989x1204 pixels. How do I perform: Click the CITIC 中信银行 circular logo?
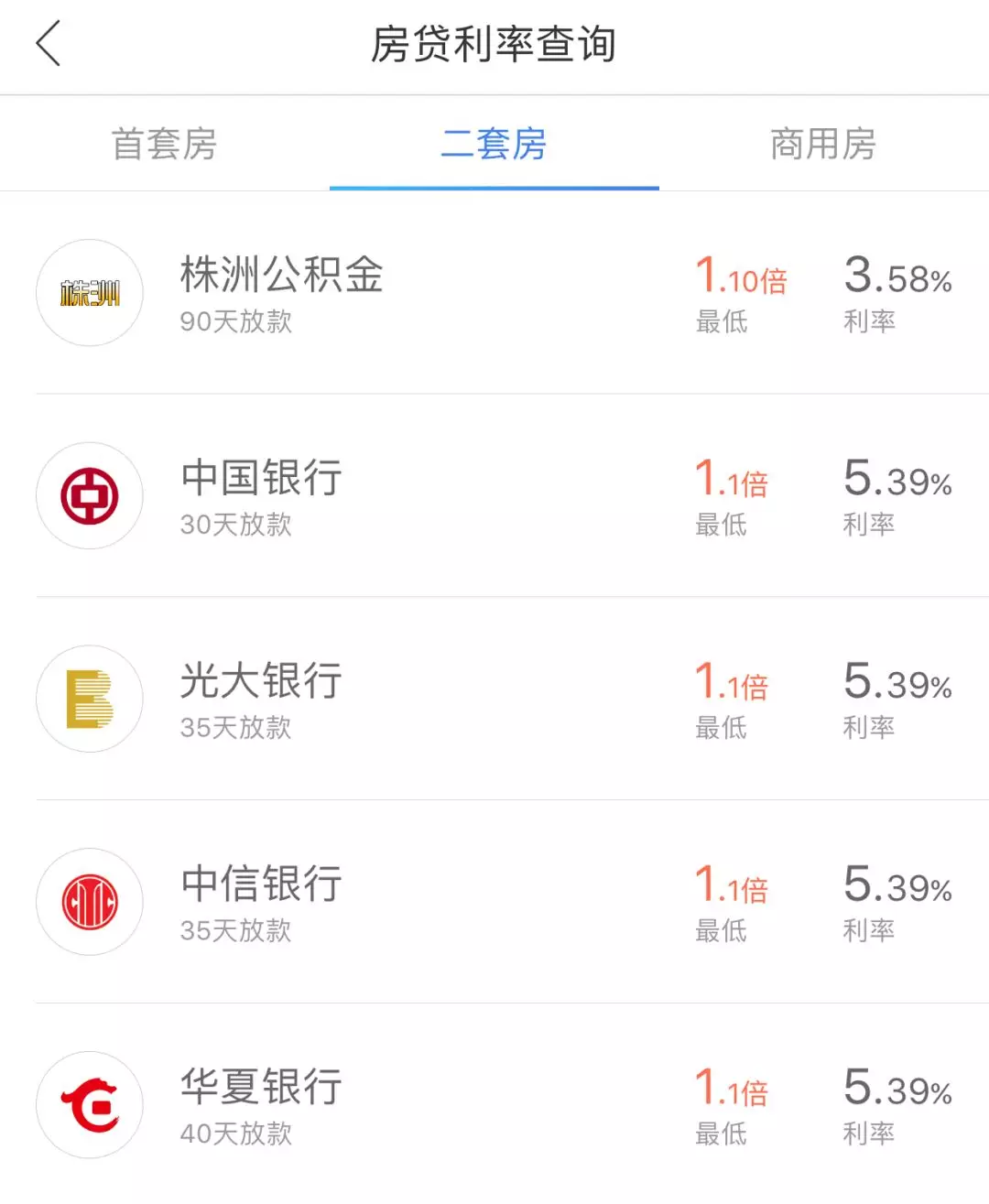(x=89, y=903)
